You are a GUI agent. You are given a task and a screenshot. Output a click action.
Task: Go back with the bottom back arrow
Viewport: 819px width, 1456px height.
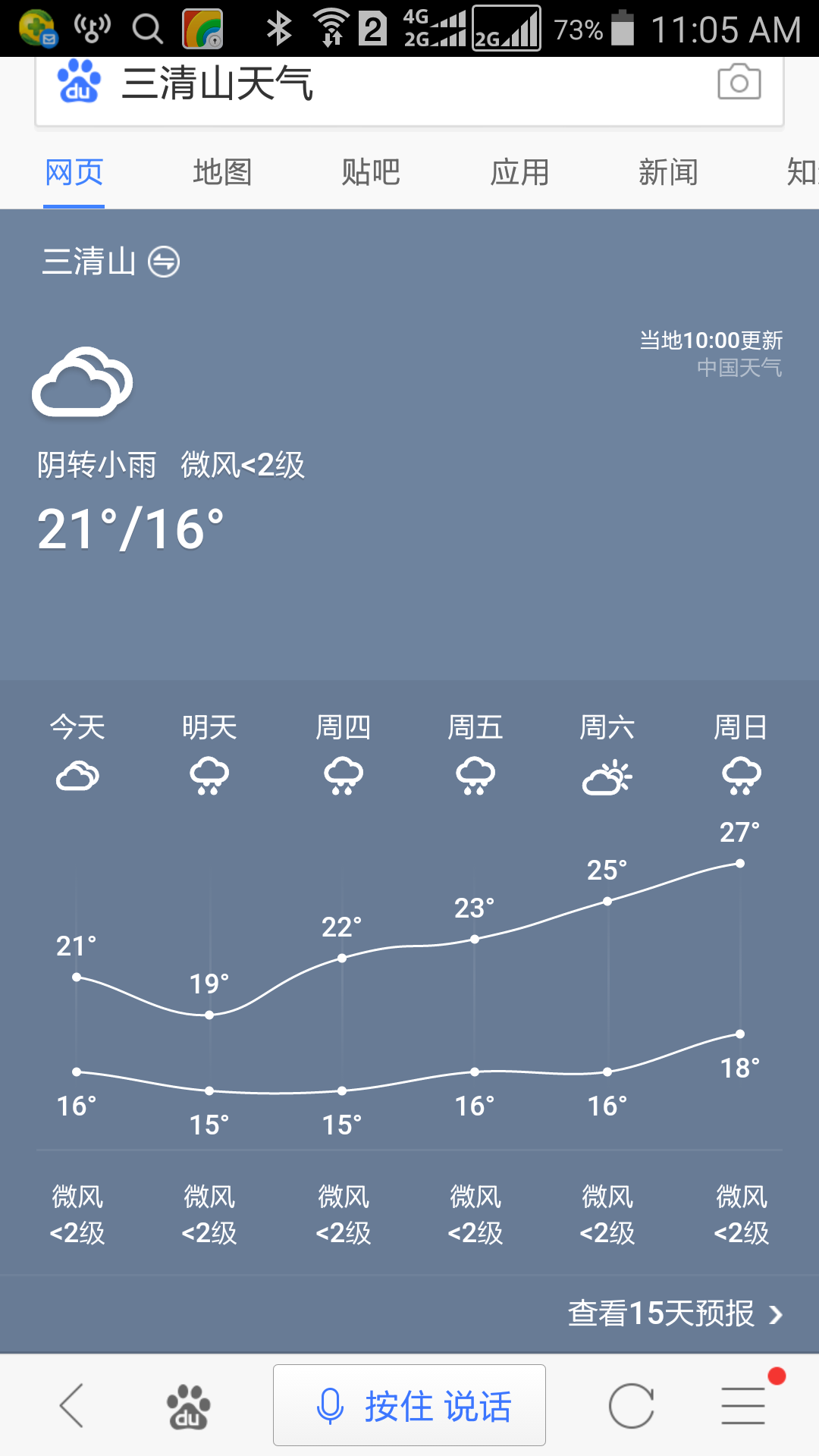(x=72, y=1405)
